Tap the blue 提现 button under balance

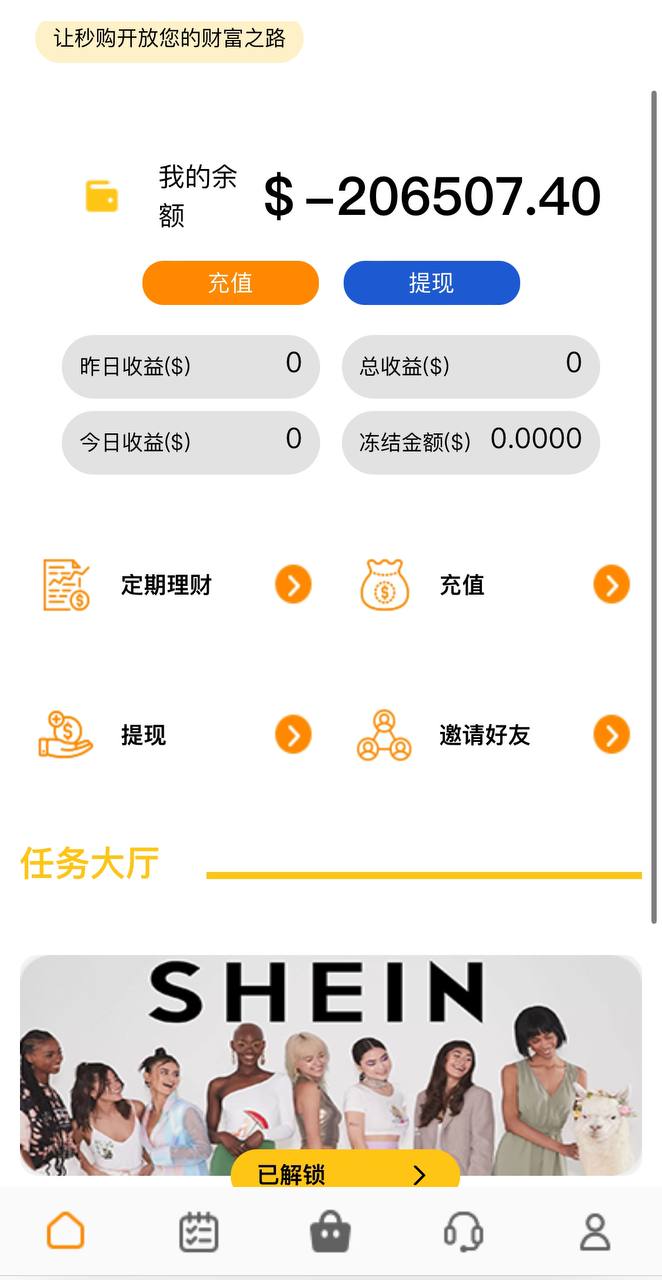(431, 283)
